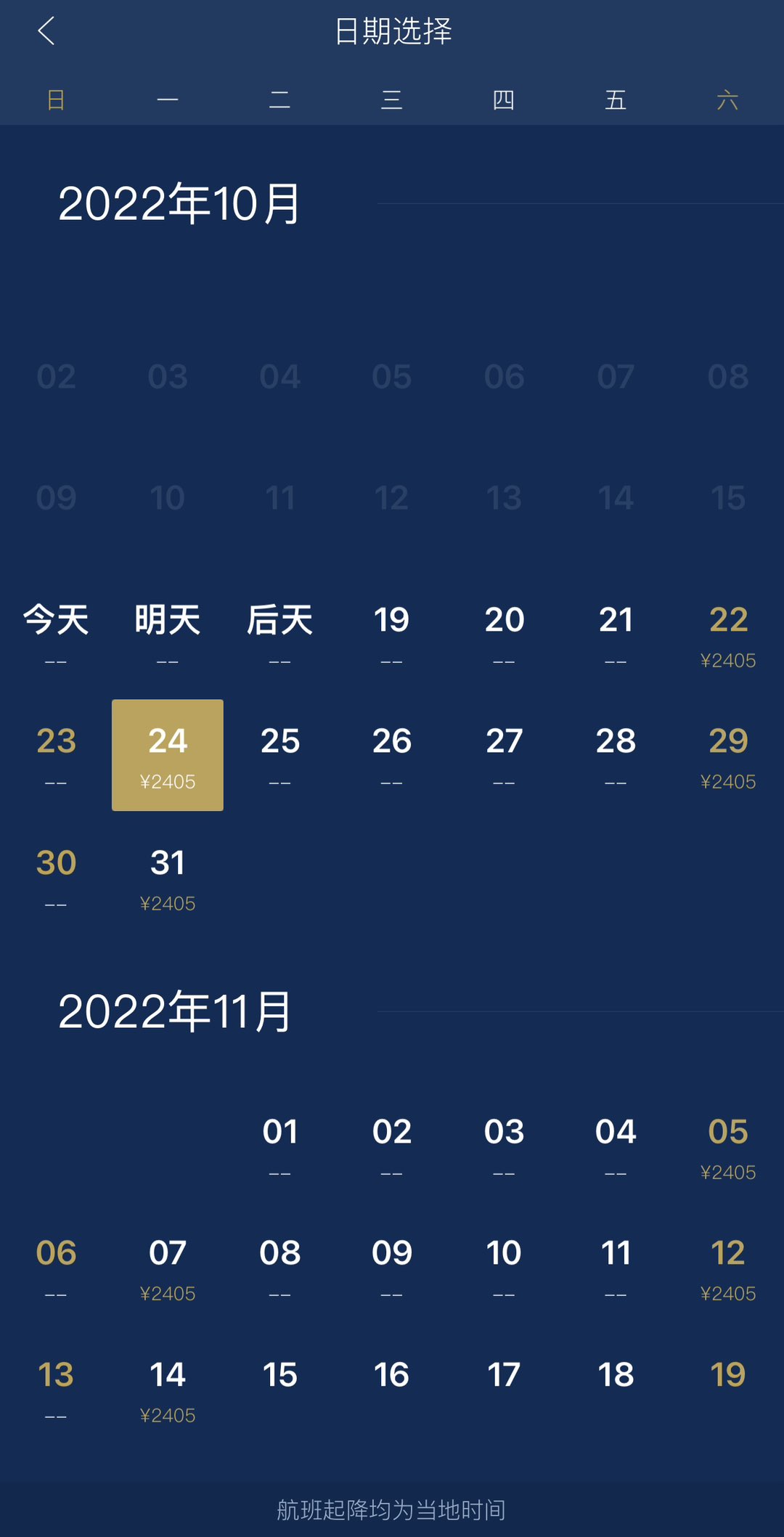Go back using the top-left arrow
The height and width of the screenshot is (1537, 784).
tap(46, 31)
